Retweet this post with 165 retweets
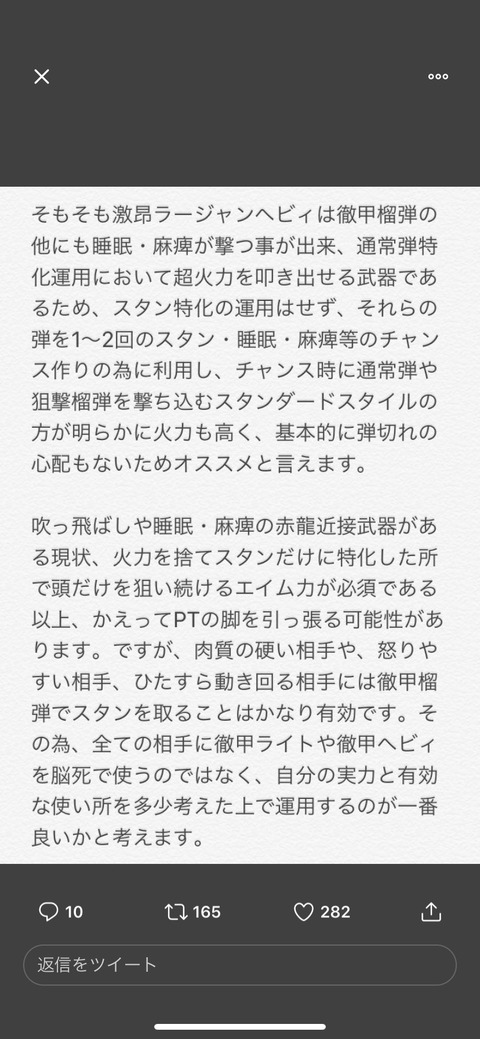480x1039 pixels. coord(192,912)
